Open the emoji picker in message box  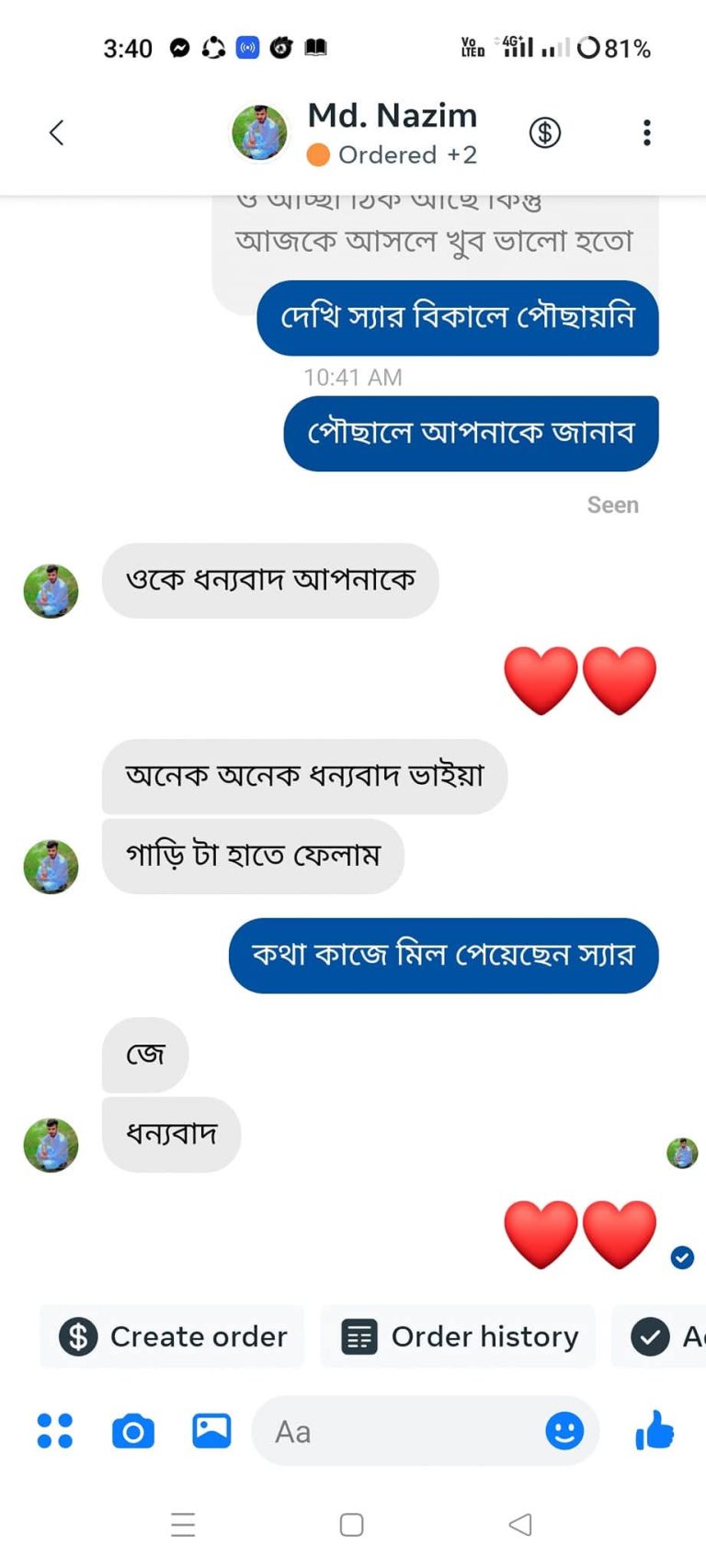point(564,1431)
